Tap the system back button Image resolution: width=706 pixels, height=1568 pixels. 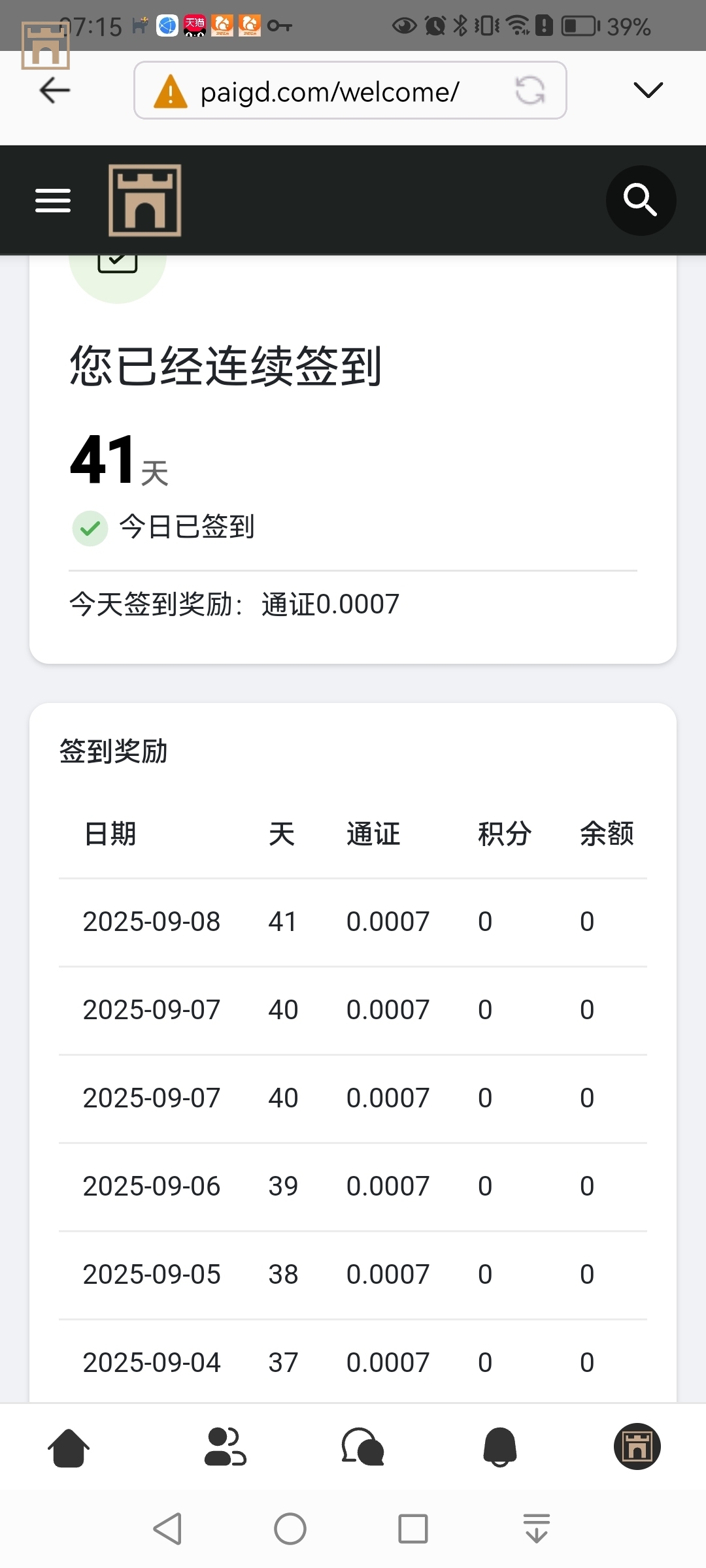click(167, 1529)
